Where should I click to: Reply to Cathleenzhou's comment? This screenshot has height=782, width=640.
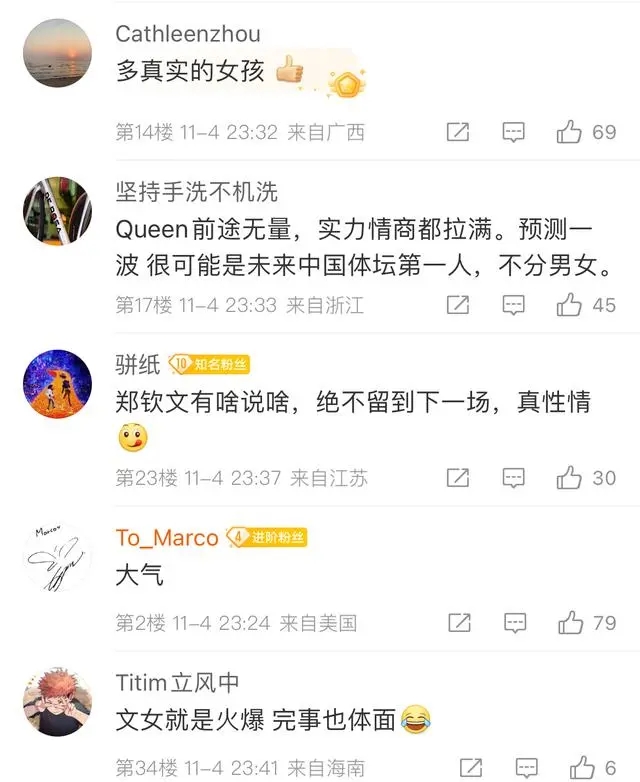click(513, 132)
